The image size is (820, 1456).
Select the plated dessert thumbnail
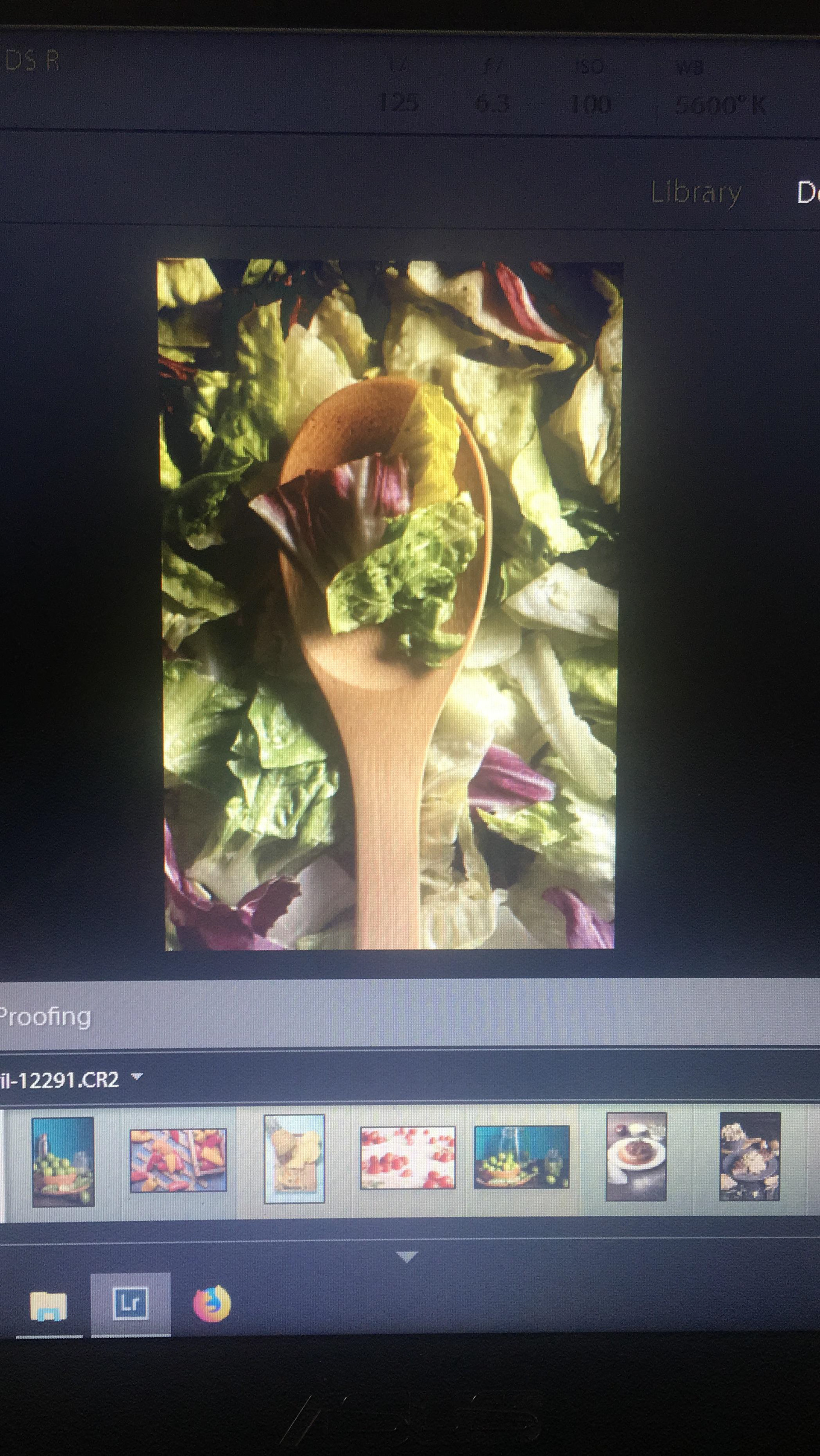[x=636, y=1157]
